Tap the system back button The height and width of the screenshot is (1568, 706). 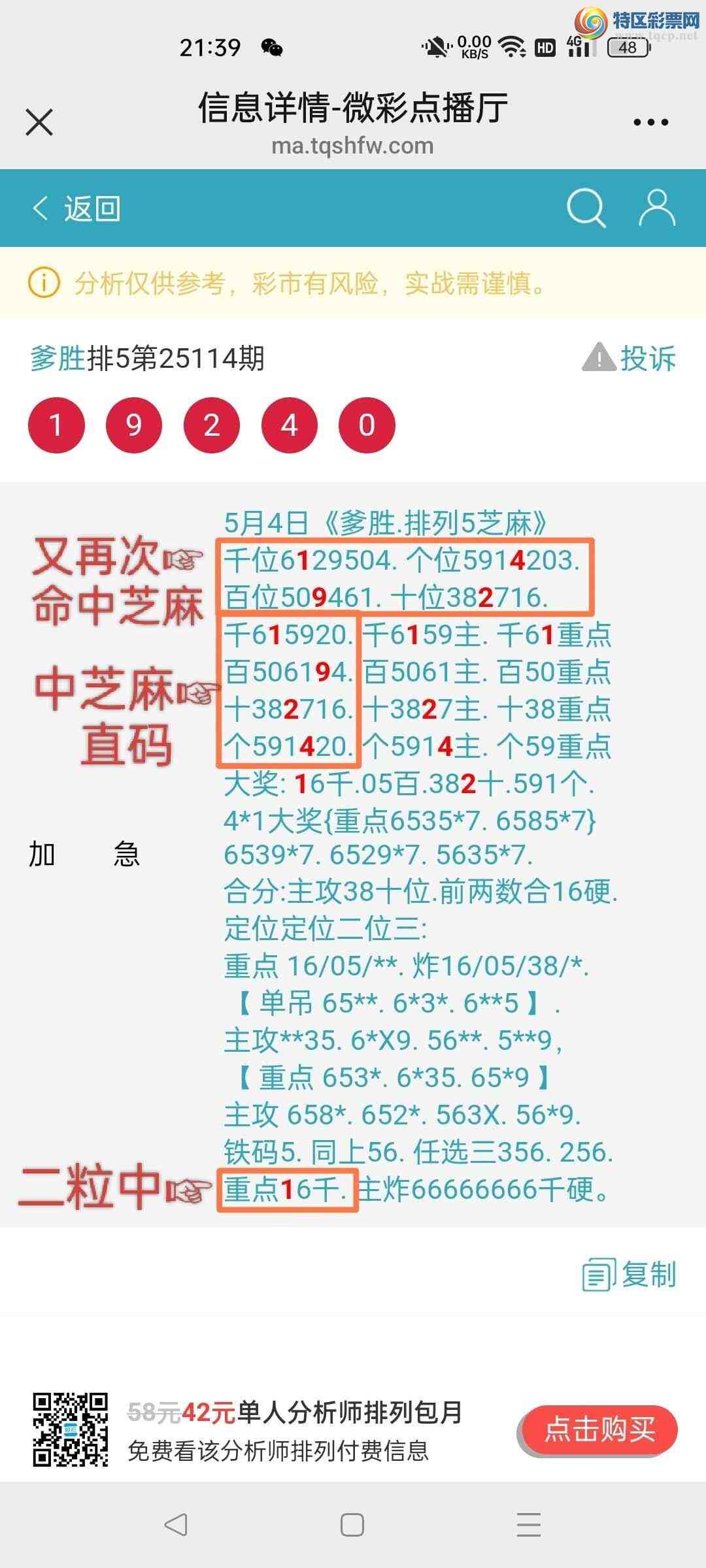[176, 1525]
